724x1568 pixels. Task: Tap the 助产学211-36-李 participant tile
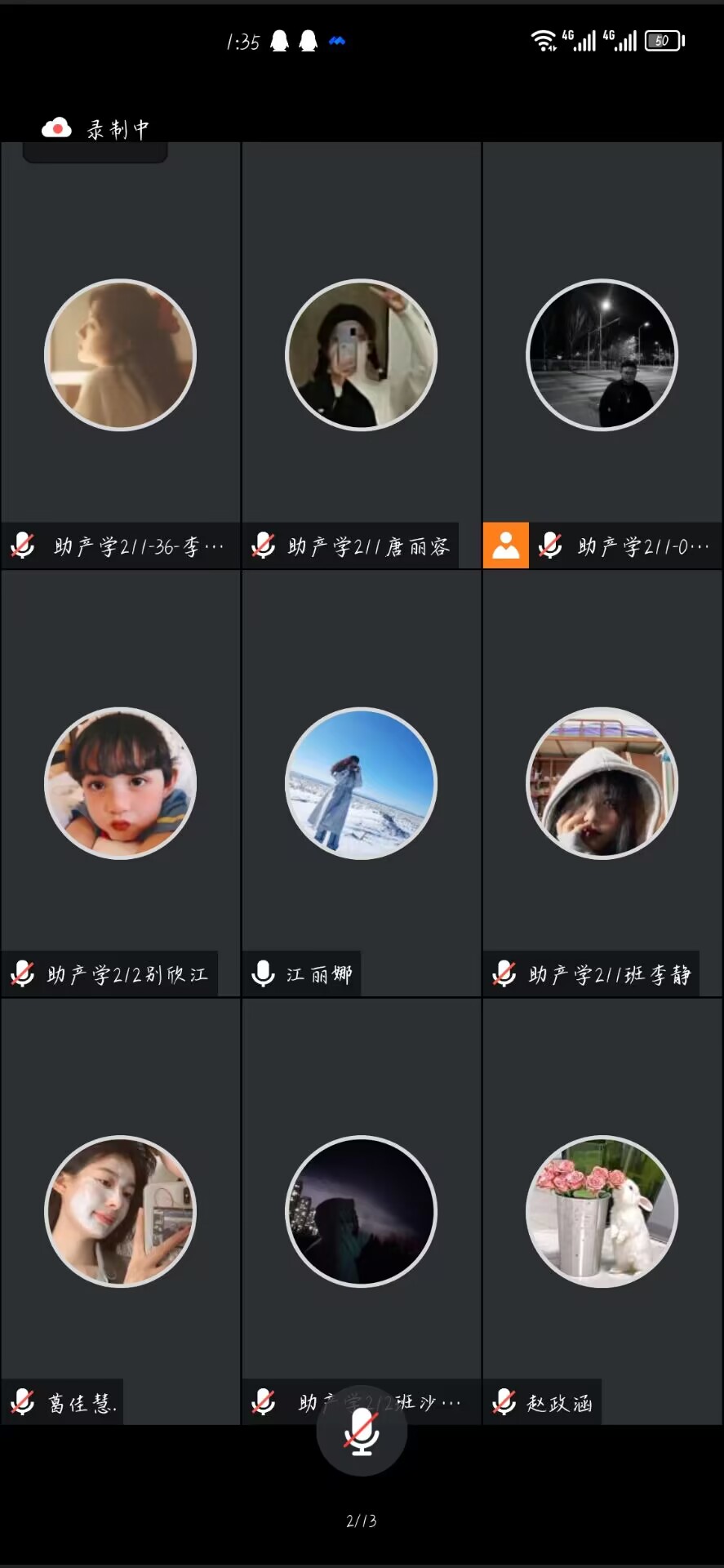click(121, 355)
